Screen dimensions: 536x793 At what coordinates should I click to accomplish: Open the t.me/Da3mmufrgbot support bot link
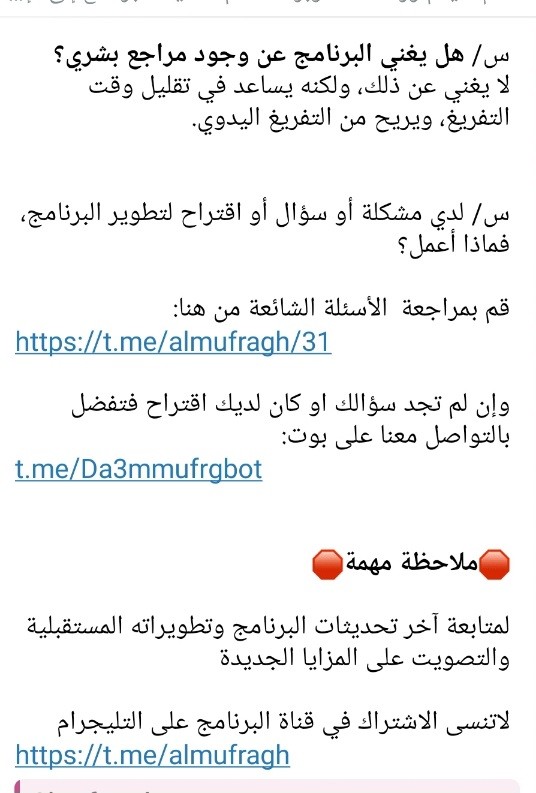[x=139, y=470]
